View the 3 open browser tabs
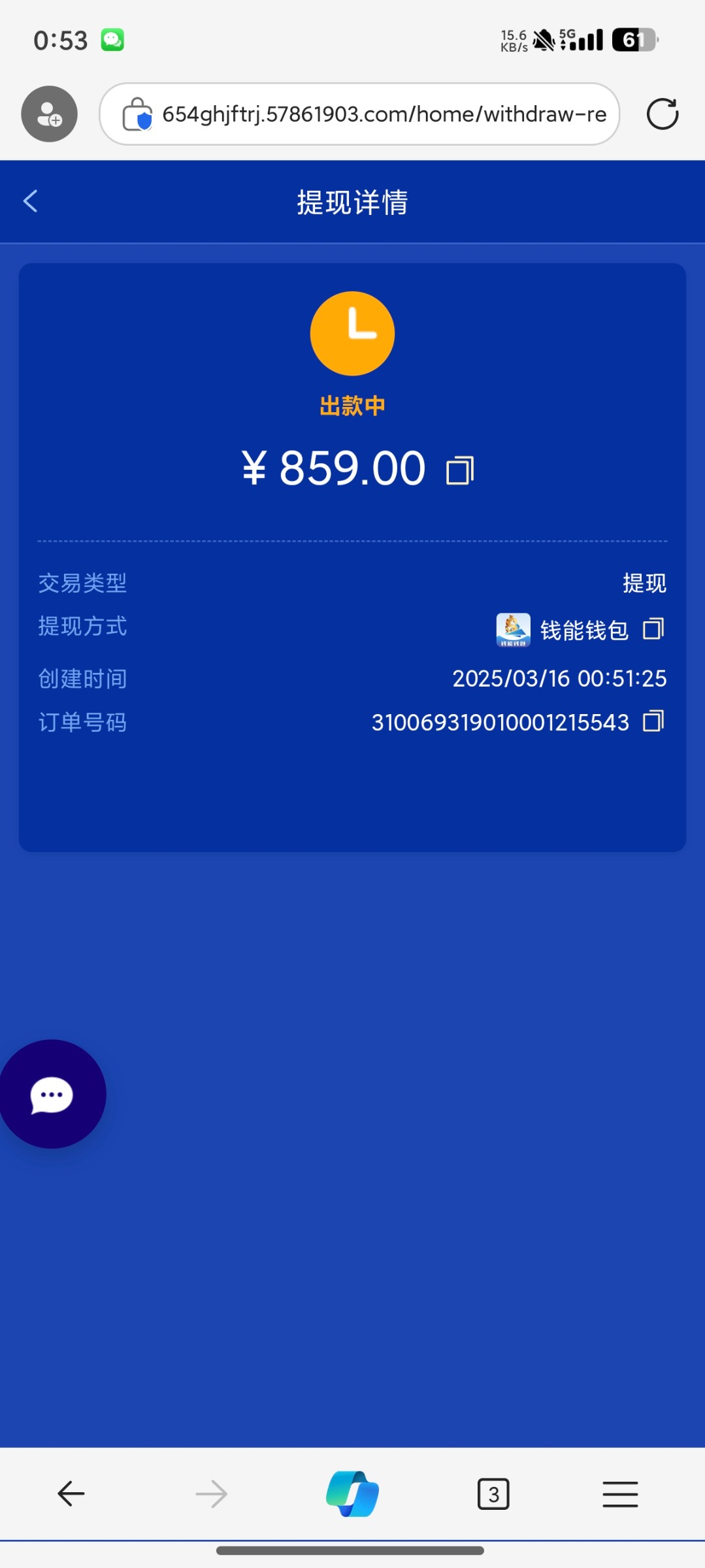 tap(493, 1494)
